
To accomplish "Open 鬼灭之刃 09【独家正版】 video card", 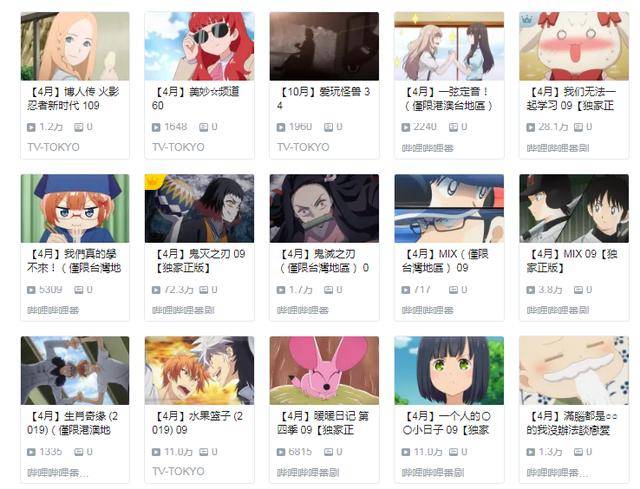I will pyautogui.click(x=200, y=248).
